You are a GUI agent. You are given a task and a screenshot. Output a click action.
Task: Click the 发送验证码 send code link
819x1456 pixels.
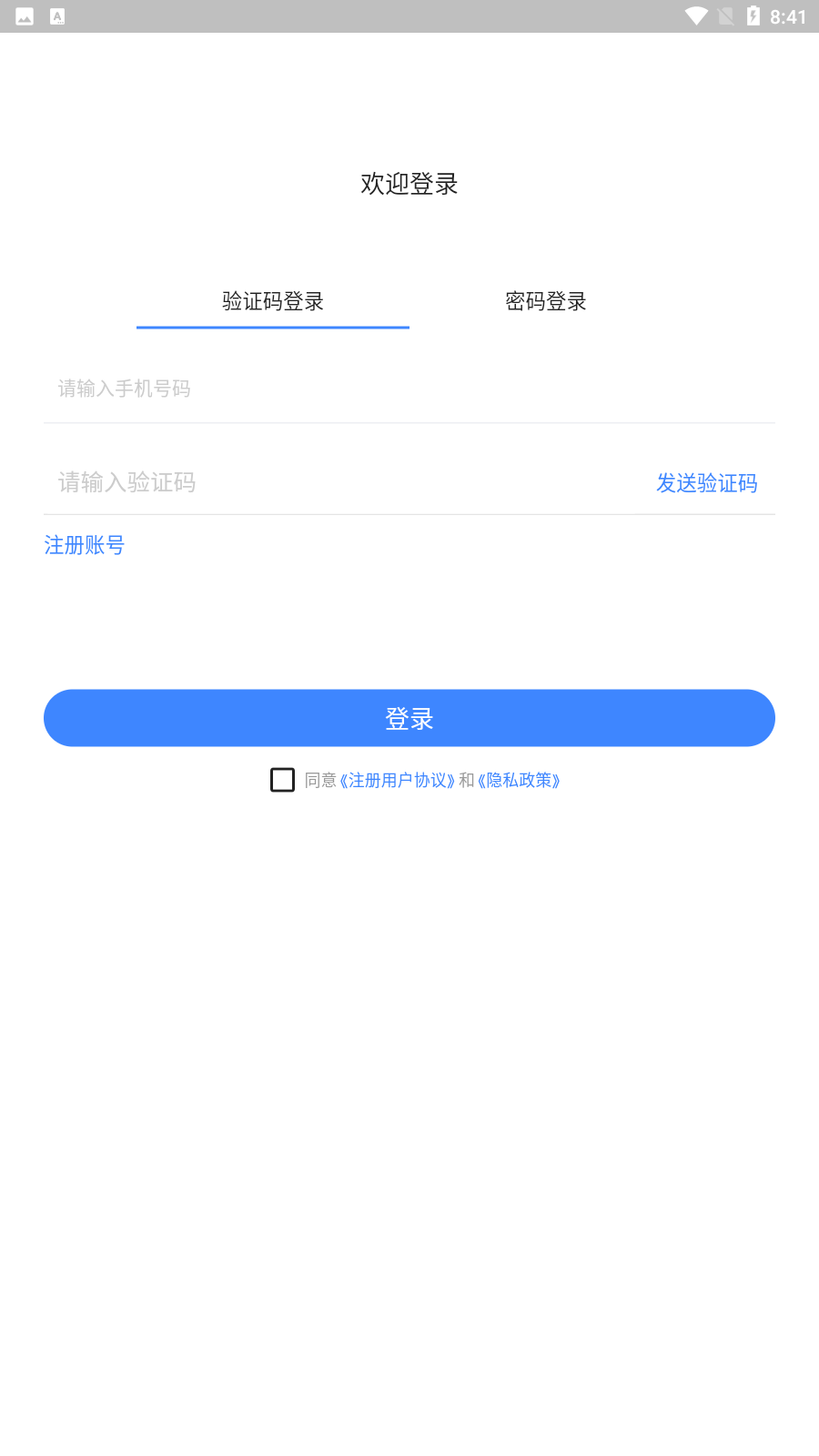707,483
